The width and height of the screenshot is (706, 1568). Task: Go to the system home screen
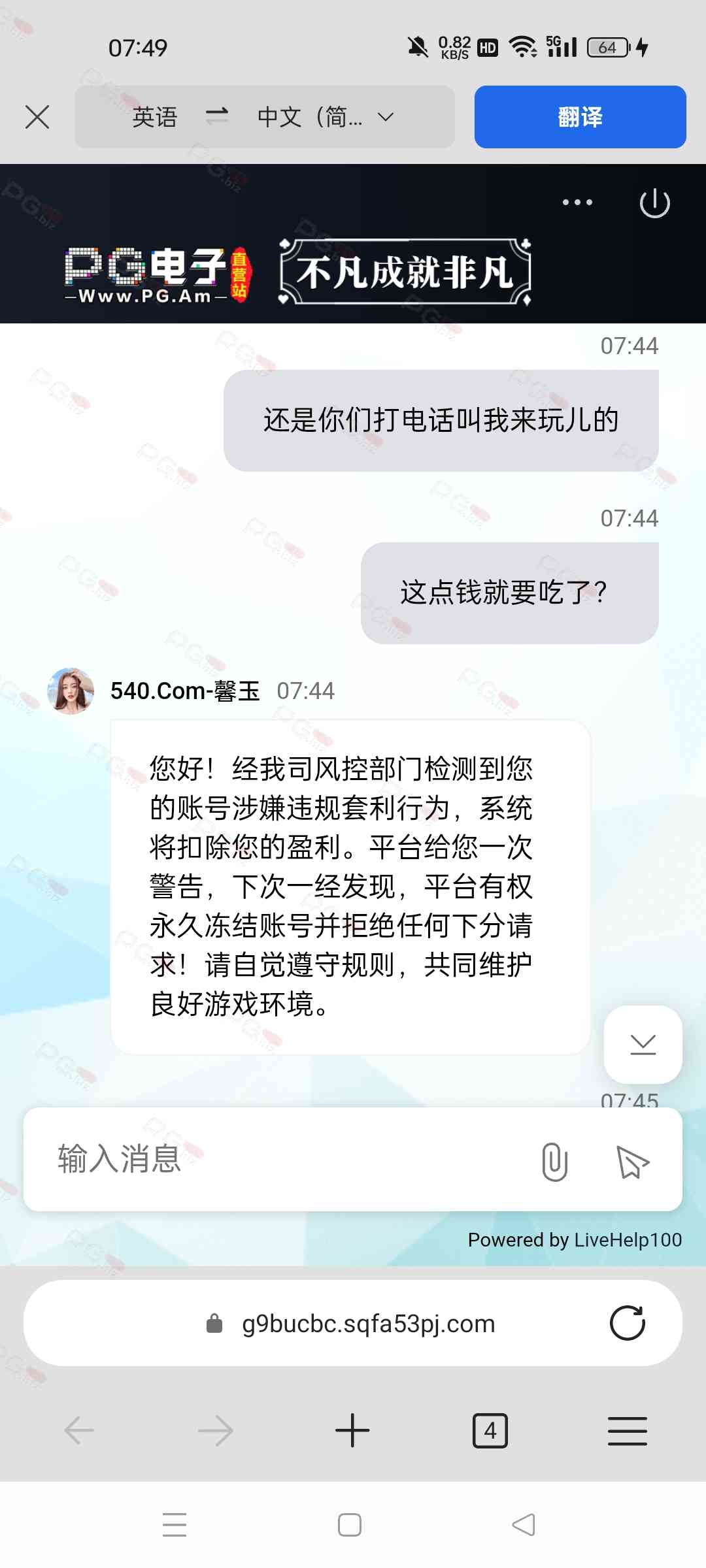[x=350, y=1525]
